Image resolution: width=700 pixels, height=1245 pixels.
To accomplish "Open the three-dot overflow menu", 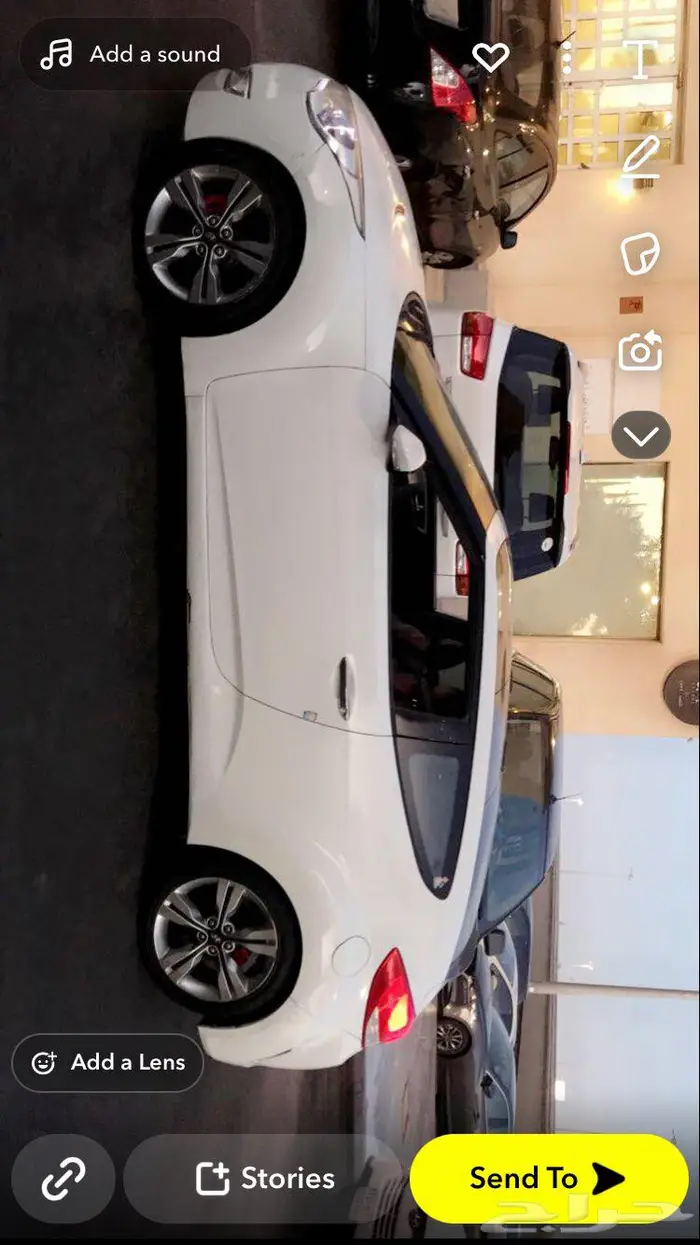I will (567, 58).
